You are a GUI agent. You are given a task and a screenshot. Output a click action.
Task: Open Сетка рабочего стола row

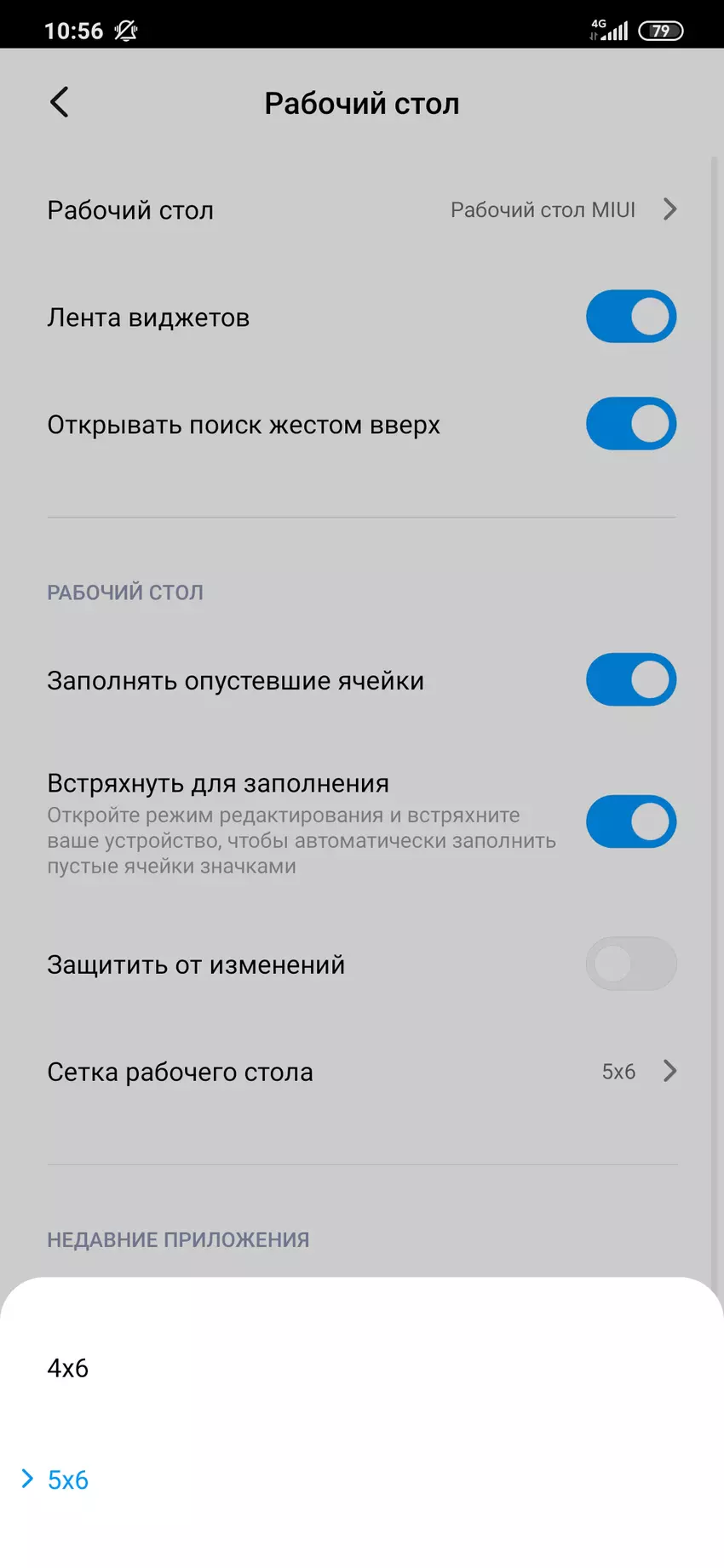tap(362, 1071)
